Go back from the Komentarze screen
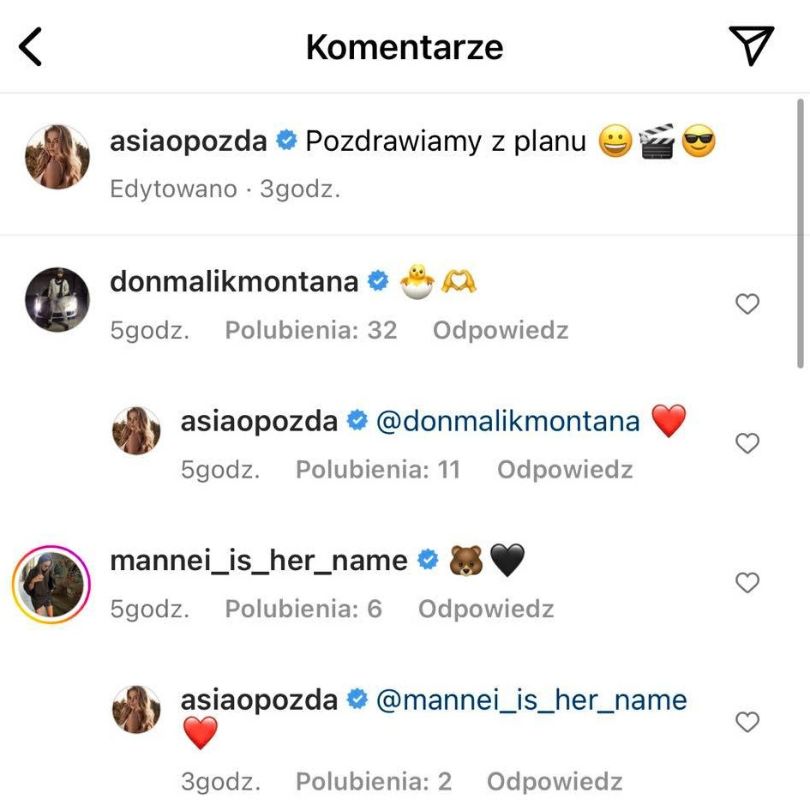 point(32,46)
